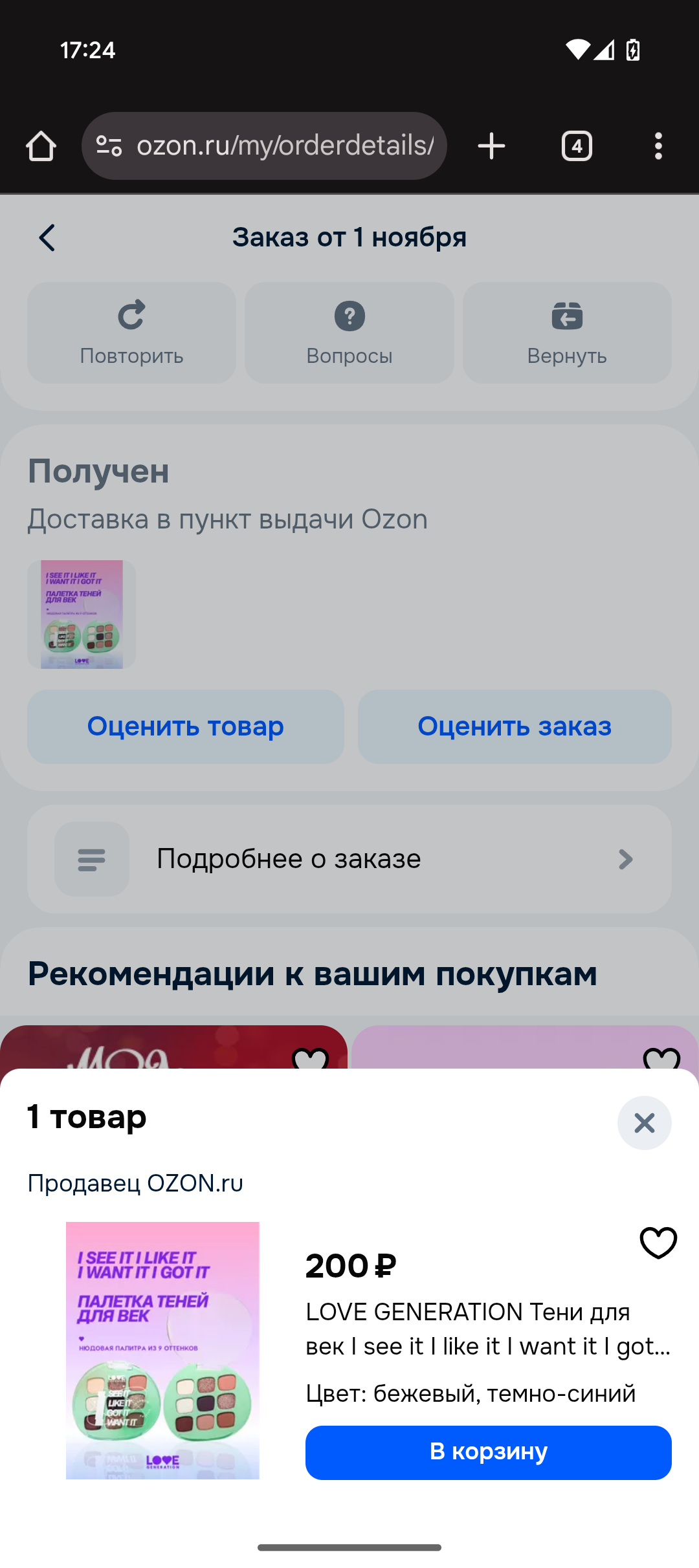Open the browser overflow menu

(x=658, y=146)
